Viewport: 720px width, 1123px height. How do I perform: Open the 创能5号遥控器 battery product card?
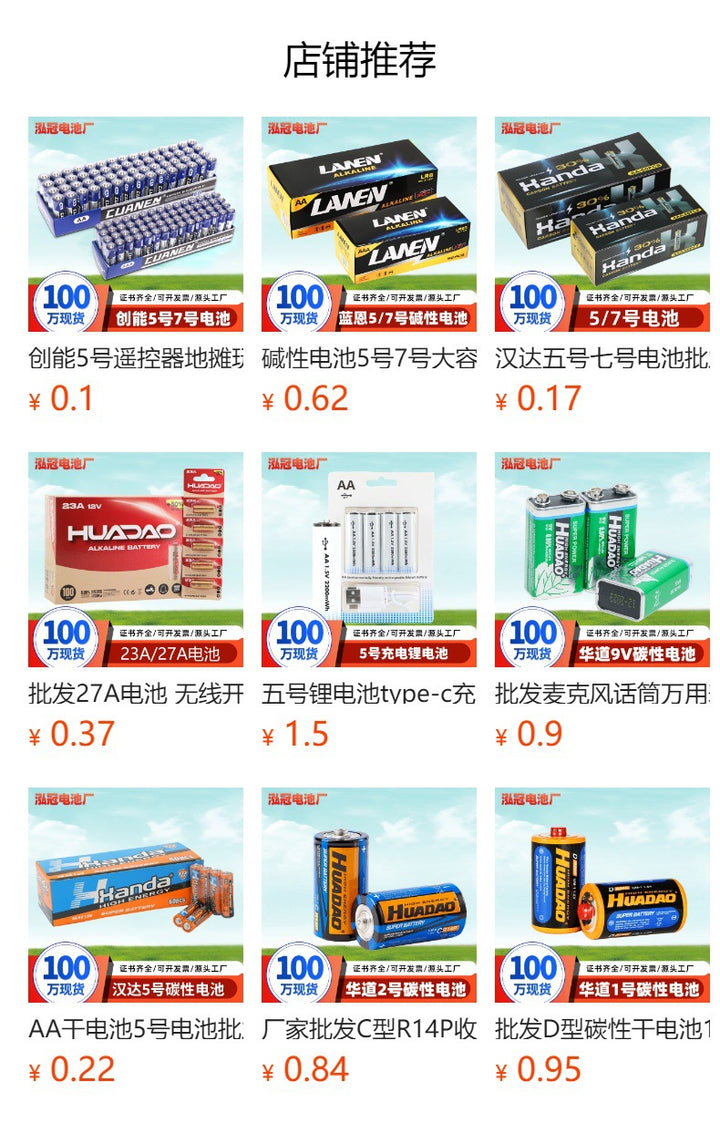135,225
